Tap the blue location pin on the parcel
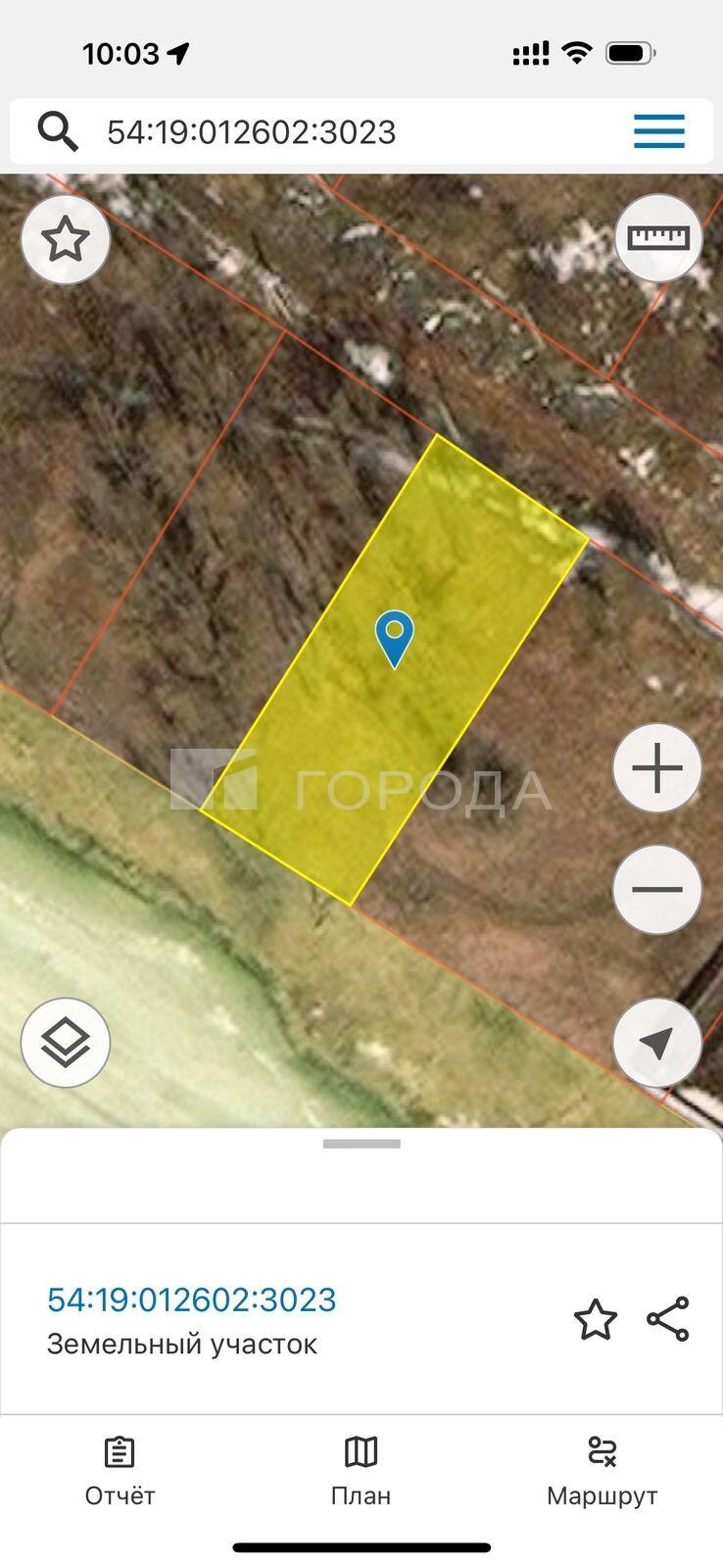Viewport: 723px width, 1568px height. (395, 639)
